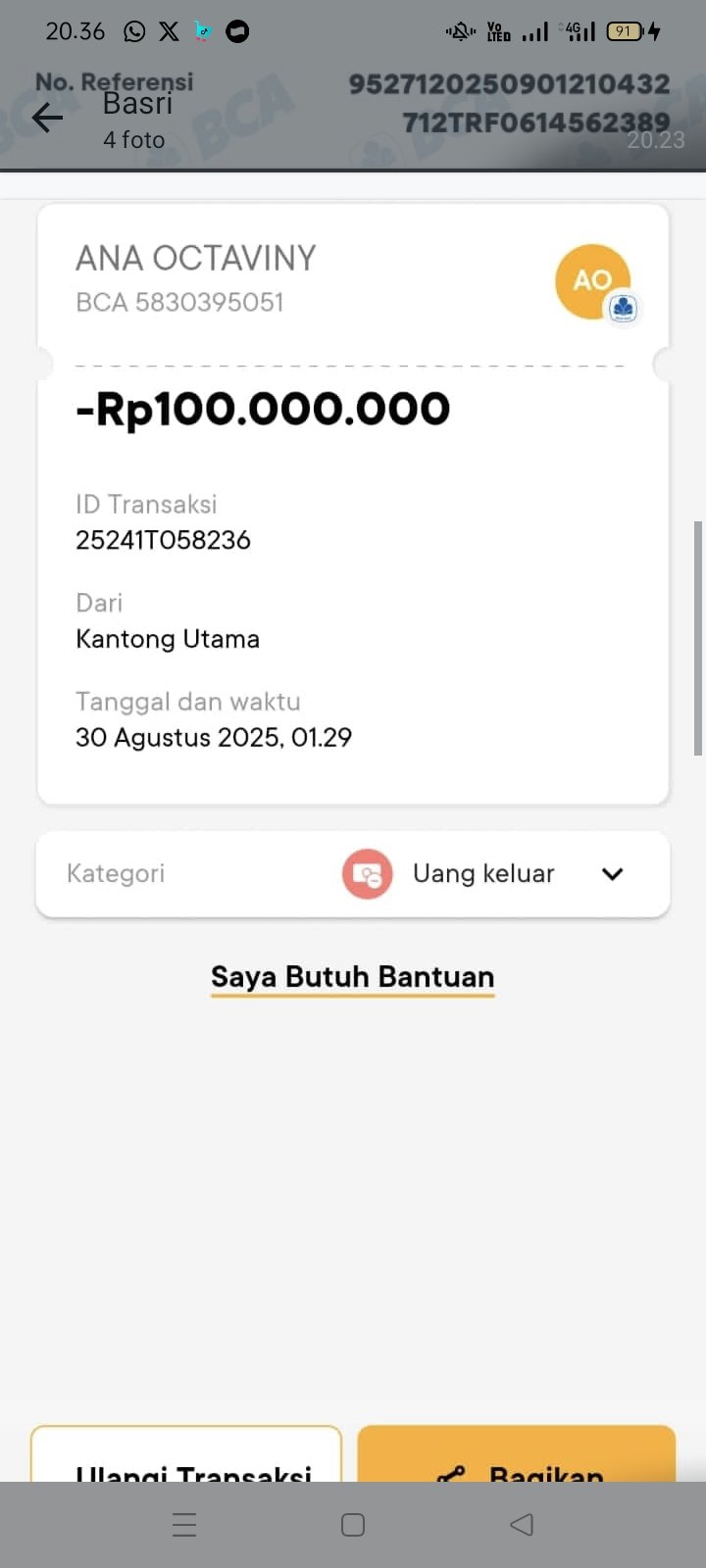The height and width of the screenshot is (1568, 706).
Task: Go back from Basri's photo viewer
Action: click(47, 119)
